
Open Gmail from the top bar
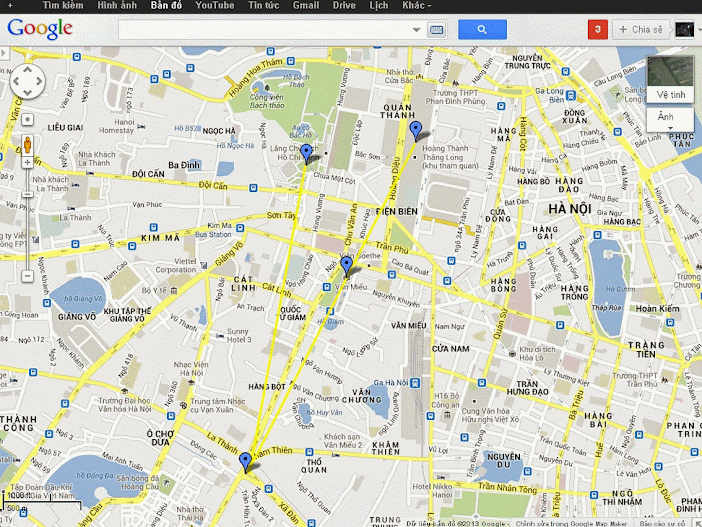(x=306, y=5)
